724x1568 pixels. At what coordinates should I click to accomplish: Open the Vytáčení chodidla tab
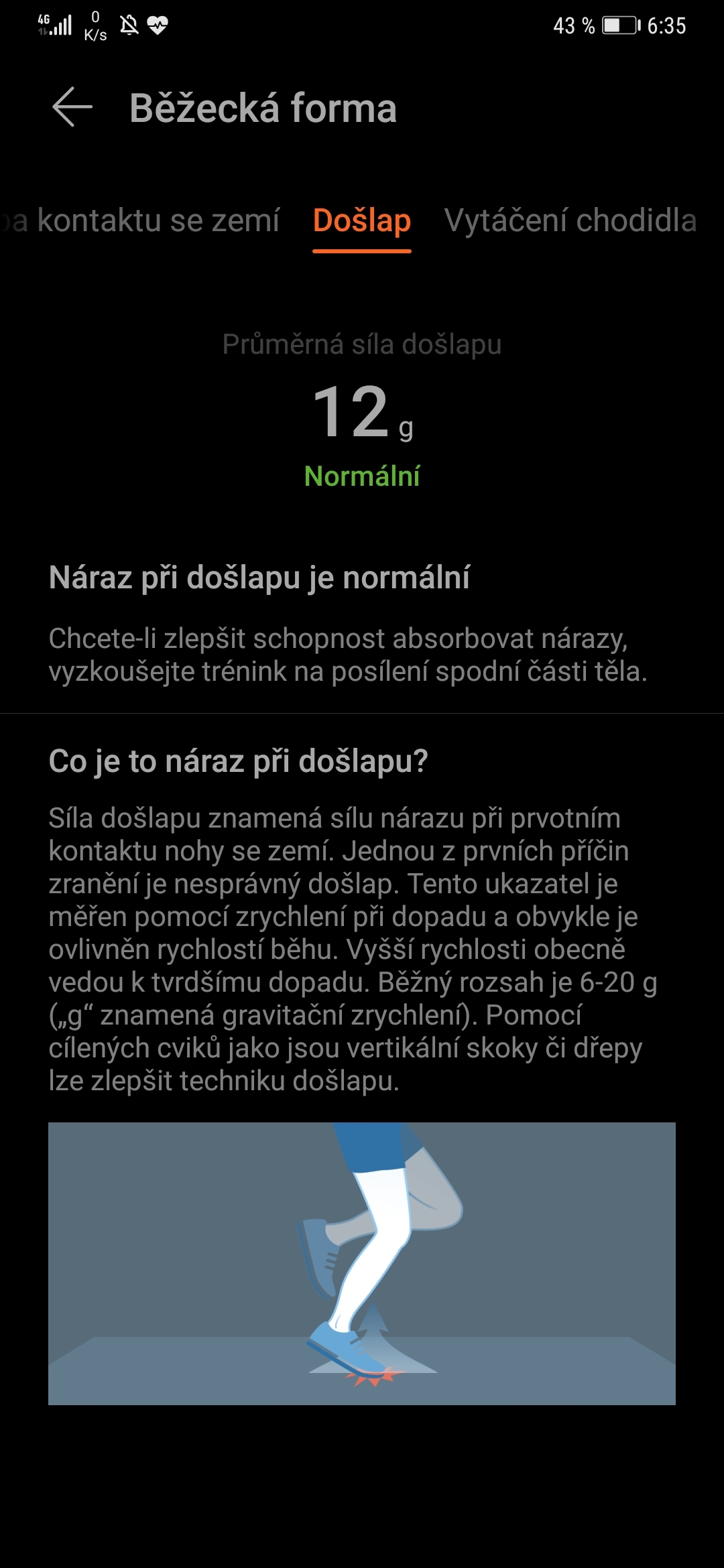tap(570, 220)
